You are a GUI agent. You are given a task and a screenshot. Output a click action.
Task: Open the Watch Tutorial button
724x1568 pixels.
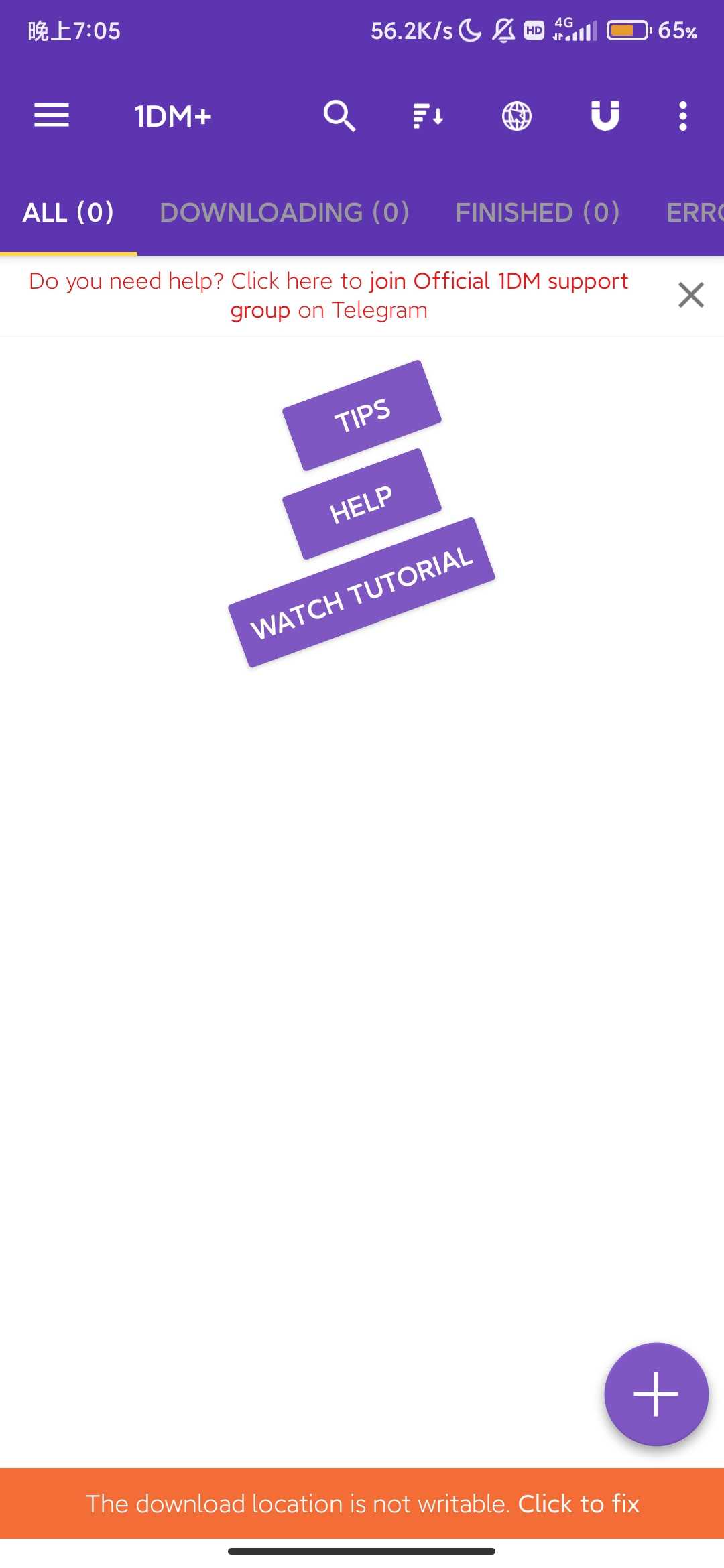point(362,592)
